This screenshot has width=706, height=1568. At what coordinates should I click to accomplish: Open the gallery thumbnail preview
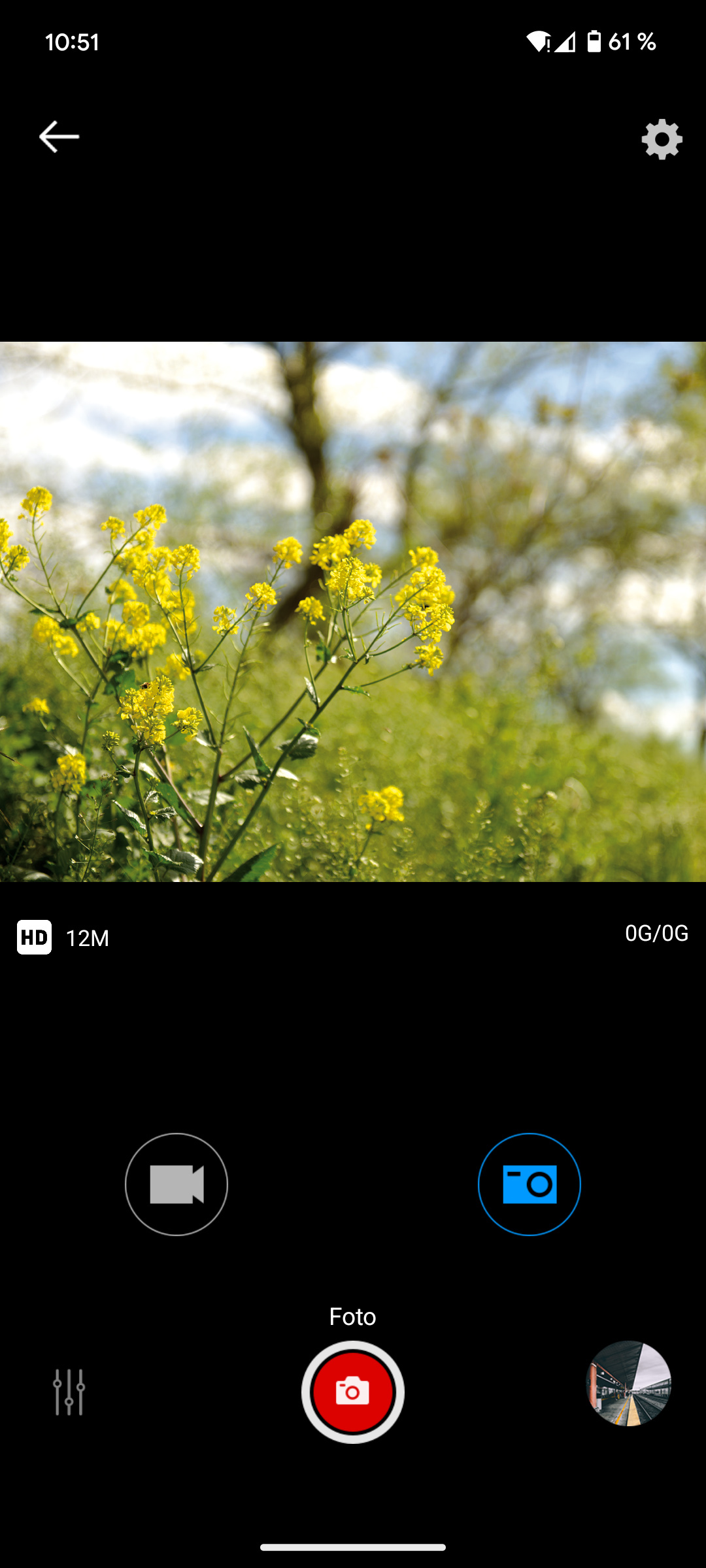click(628, 1383)
